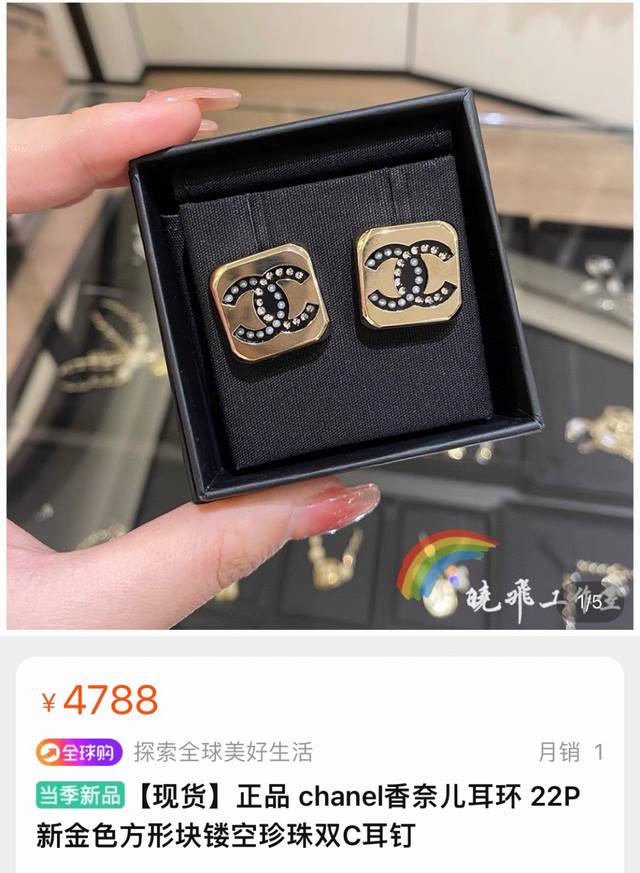The width and height of the screenshot is (640, 873).
Task: Open the 全球购 探索全球美好生活 banner
Action: point(175,751)
